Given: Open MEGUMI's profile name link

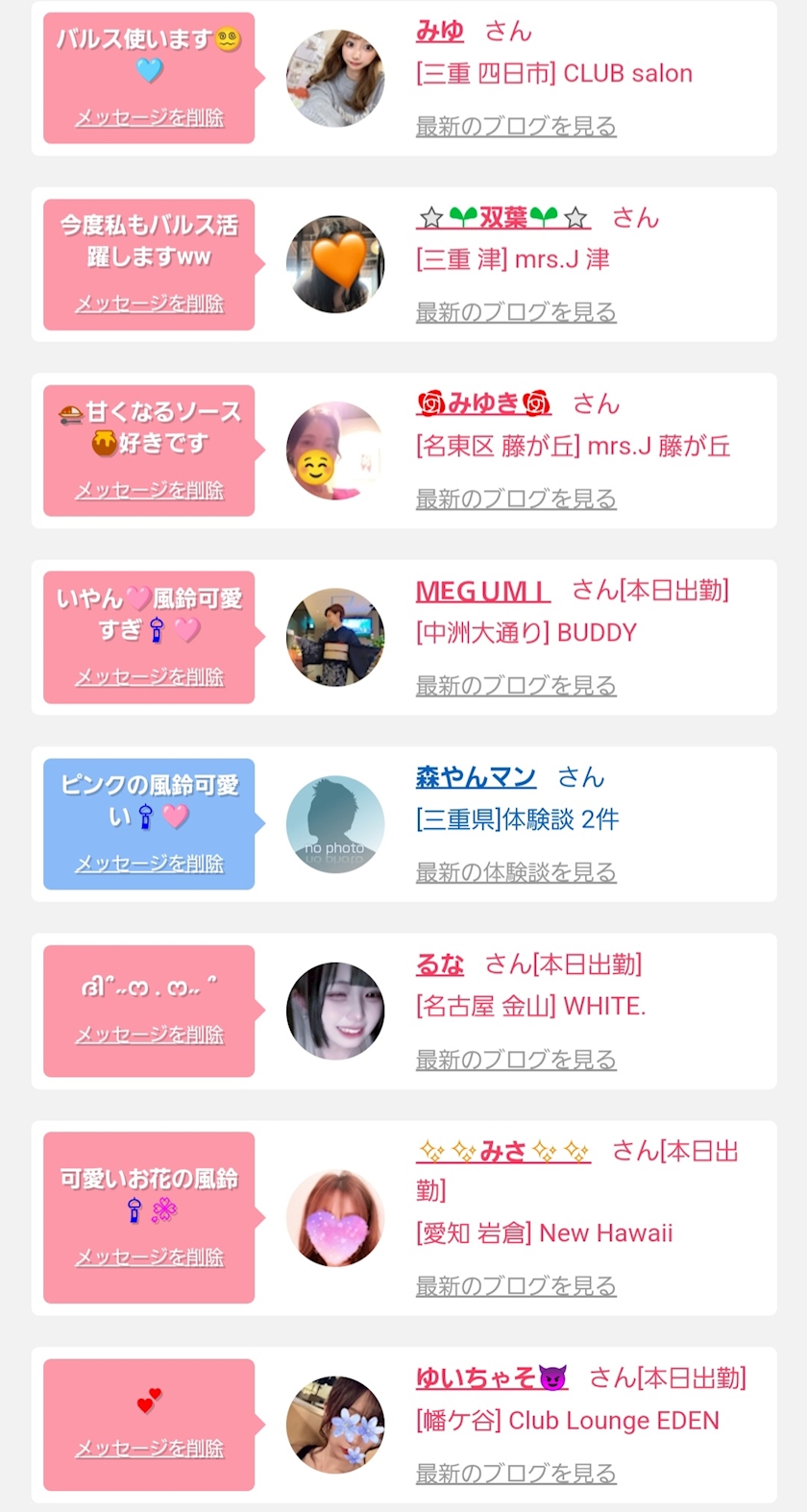Looking at the screenshot, I should pos(482,591).
